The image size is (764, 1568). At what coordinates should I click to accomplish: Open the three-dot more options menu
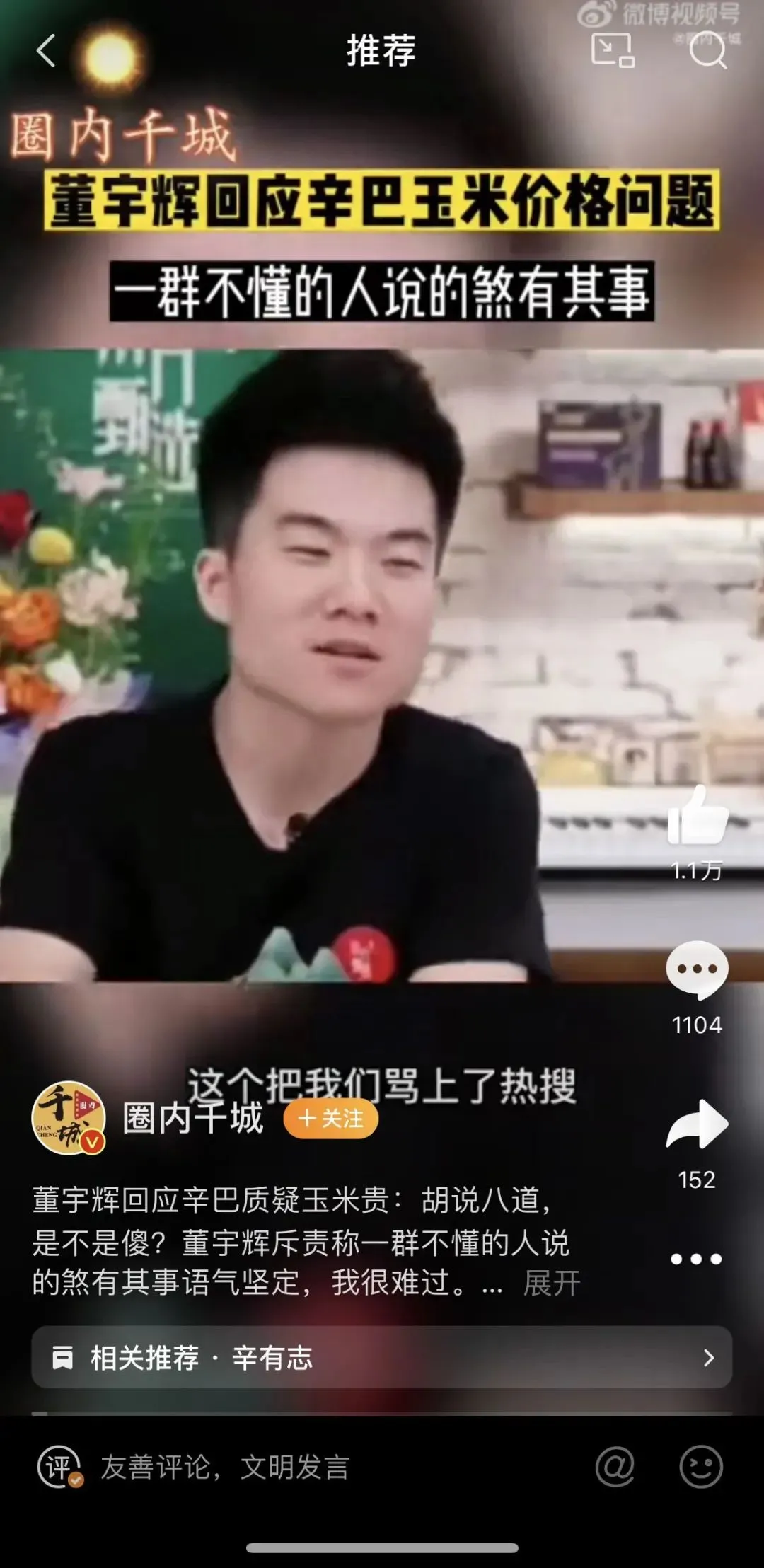point(696,1259)
